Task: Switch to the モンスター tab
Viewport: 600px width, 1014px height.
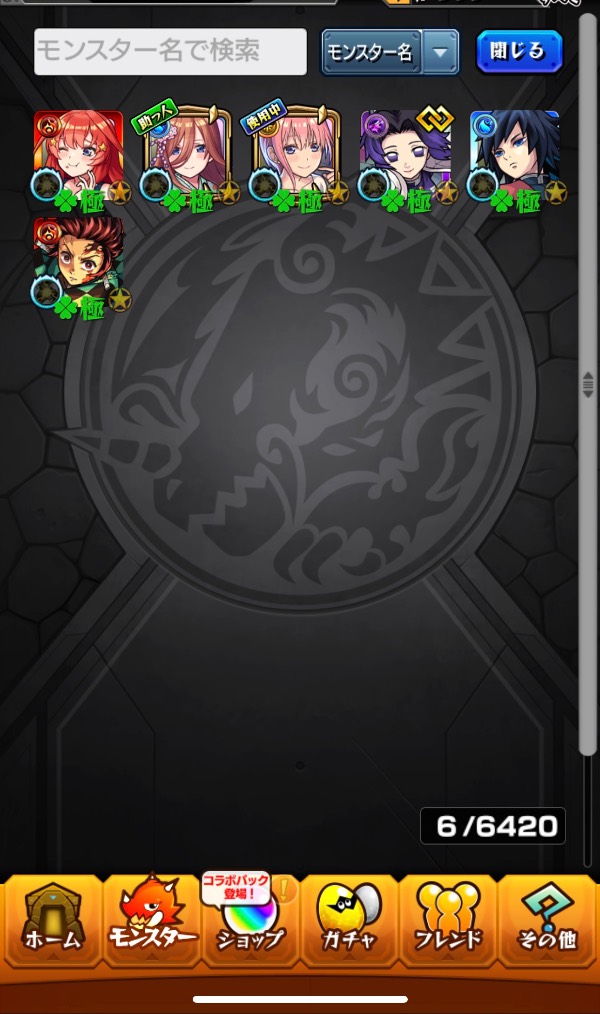Action: pyautogui.click(x=151, y=920)
